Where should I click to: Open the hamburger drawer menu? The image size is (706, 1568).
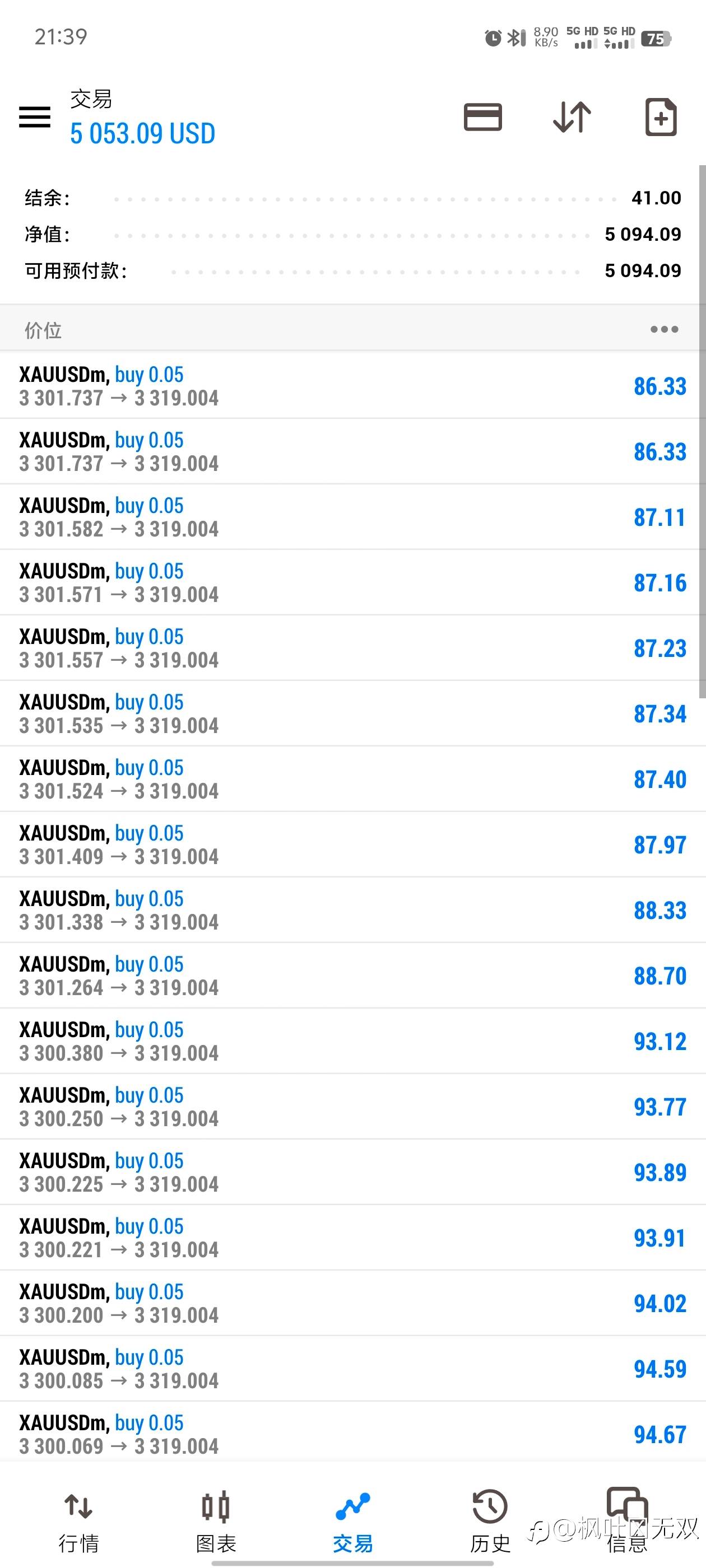(x=35, y=117)
